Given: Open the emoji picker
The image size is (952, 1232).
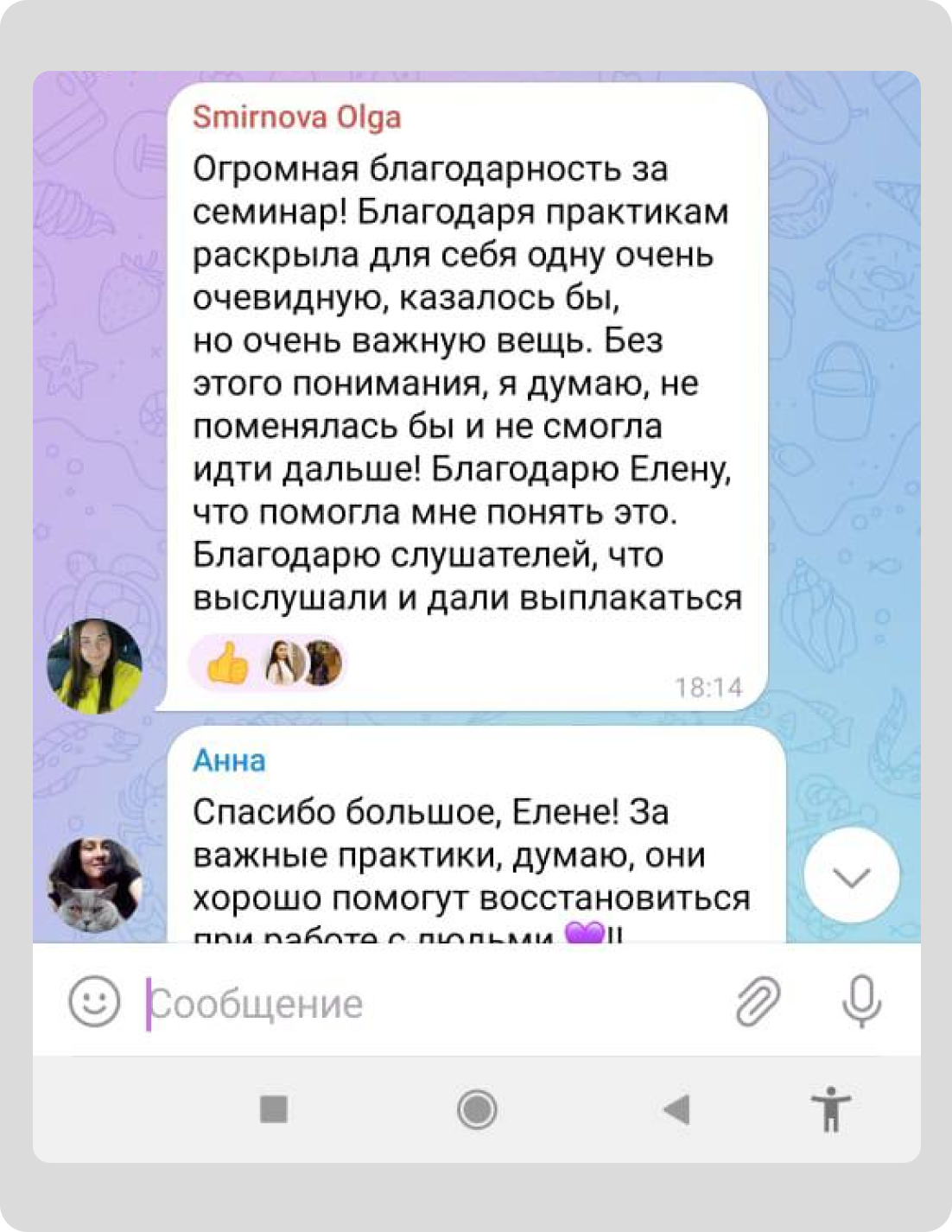Looking at the screenshot, I should pyautogui.click(x=94, y=1001).
